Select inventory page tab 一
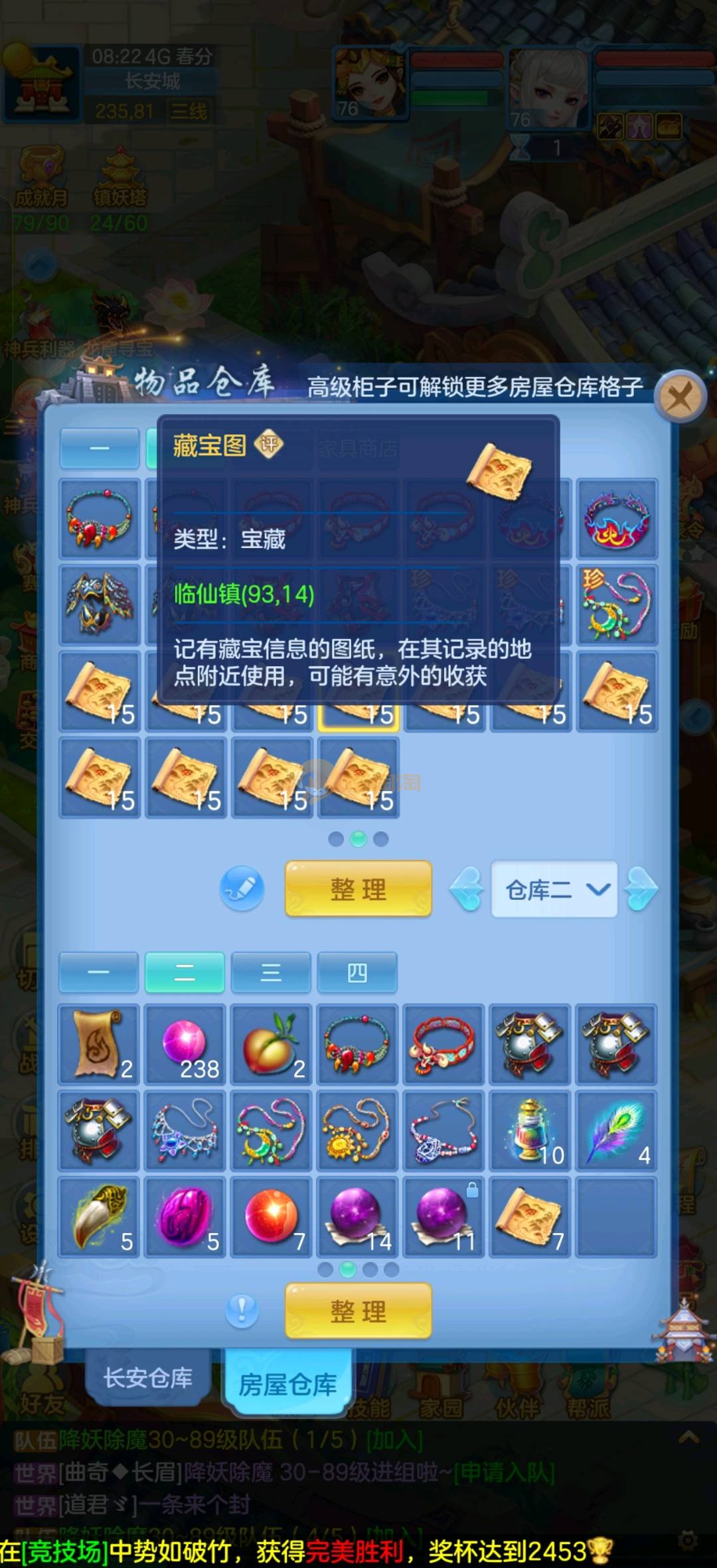The width and height of the screenshot is (717, 1568). [98, 972]
